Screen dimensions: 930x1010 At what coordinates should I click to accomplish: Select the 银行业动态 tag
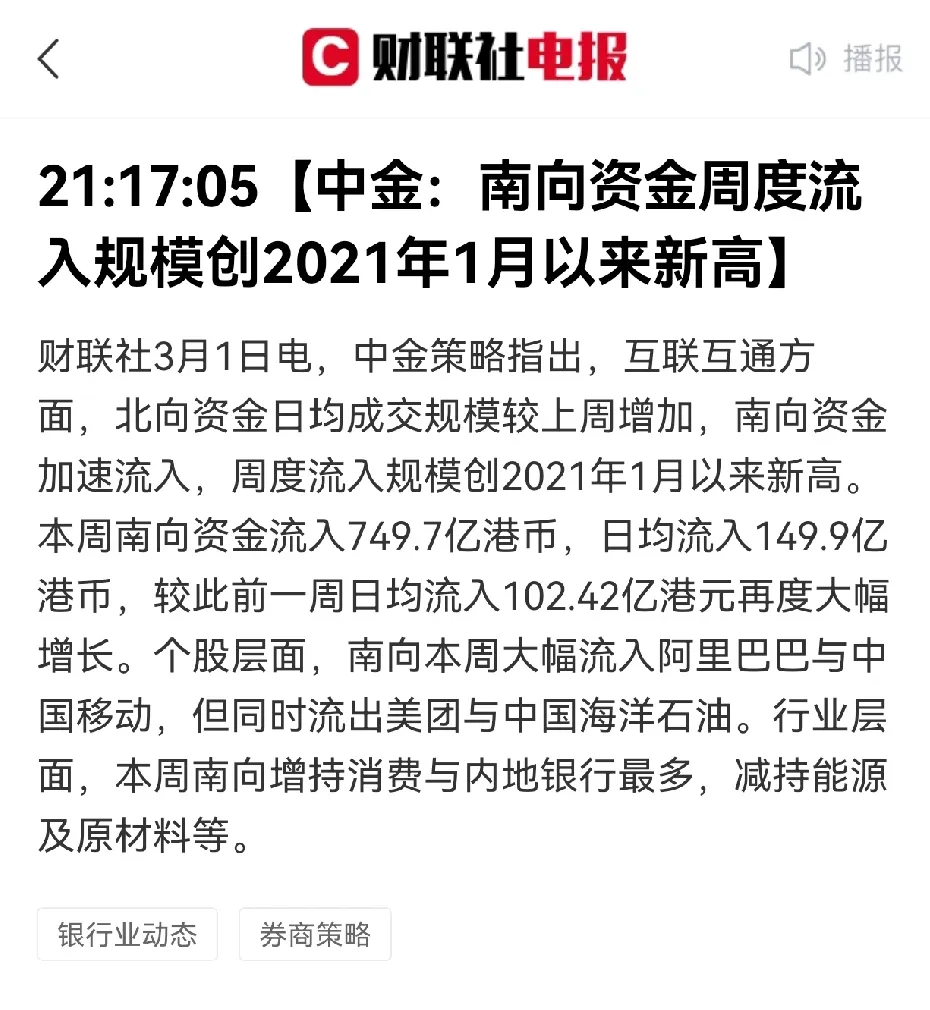click(x=126, y=934)
